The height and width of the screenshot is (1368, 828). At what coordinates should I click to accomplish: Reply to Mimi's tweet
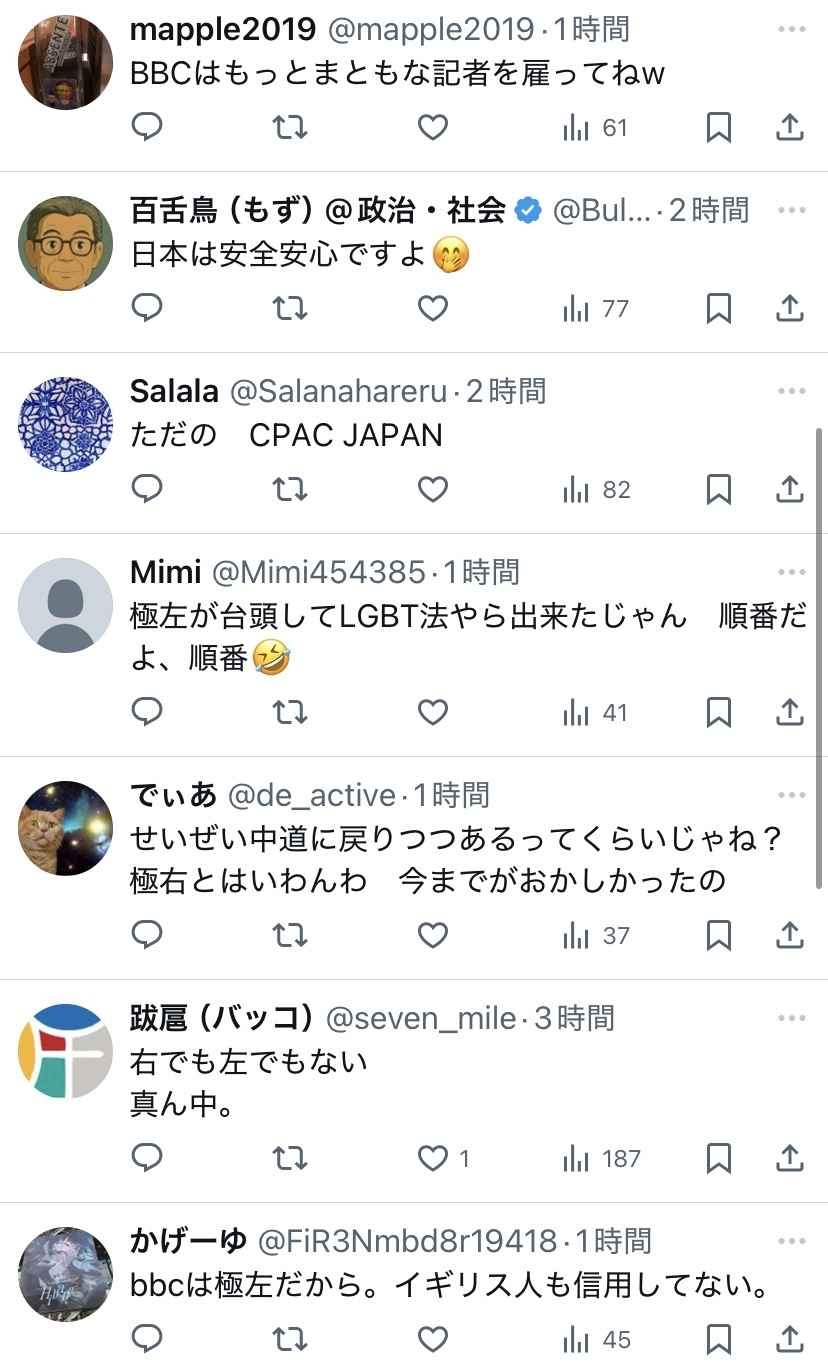tap(147, 712)
